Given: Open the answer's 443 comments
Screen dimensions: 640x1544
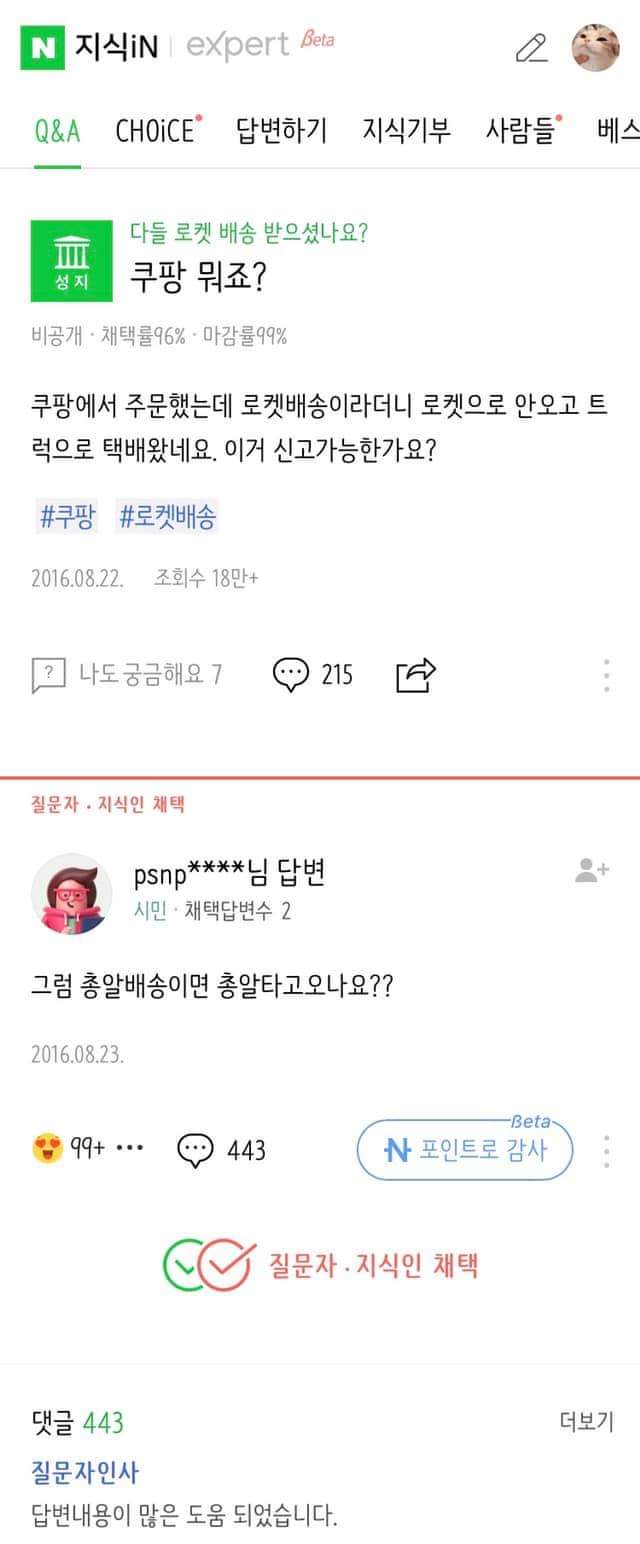Looking at the screenshot, I should tap(222, 1150).
